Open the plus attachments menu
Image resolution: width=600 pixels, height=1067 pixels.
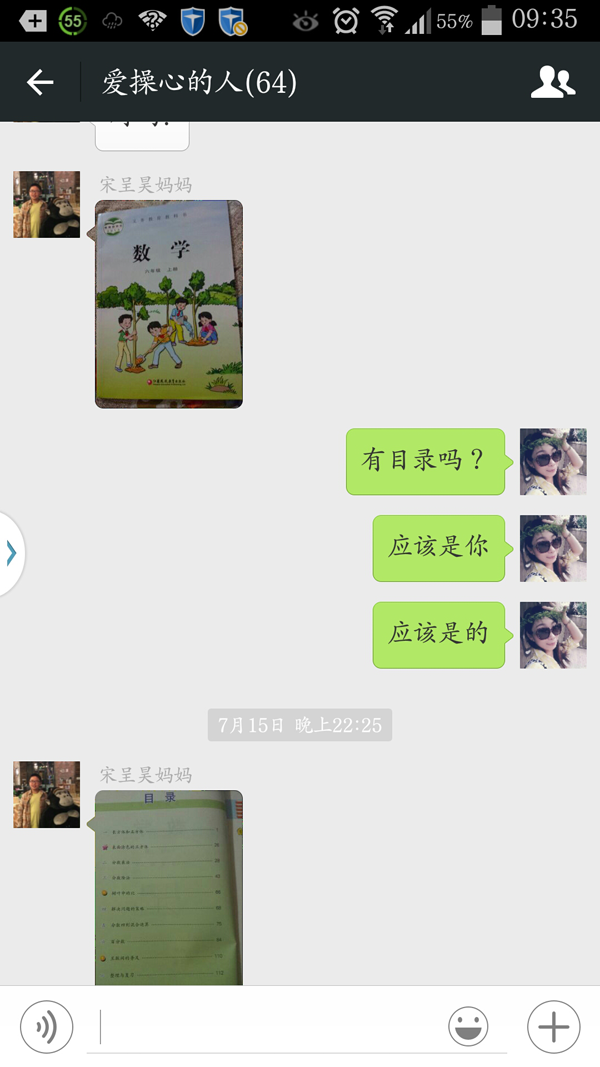553,1027
